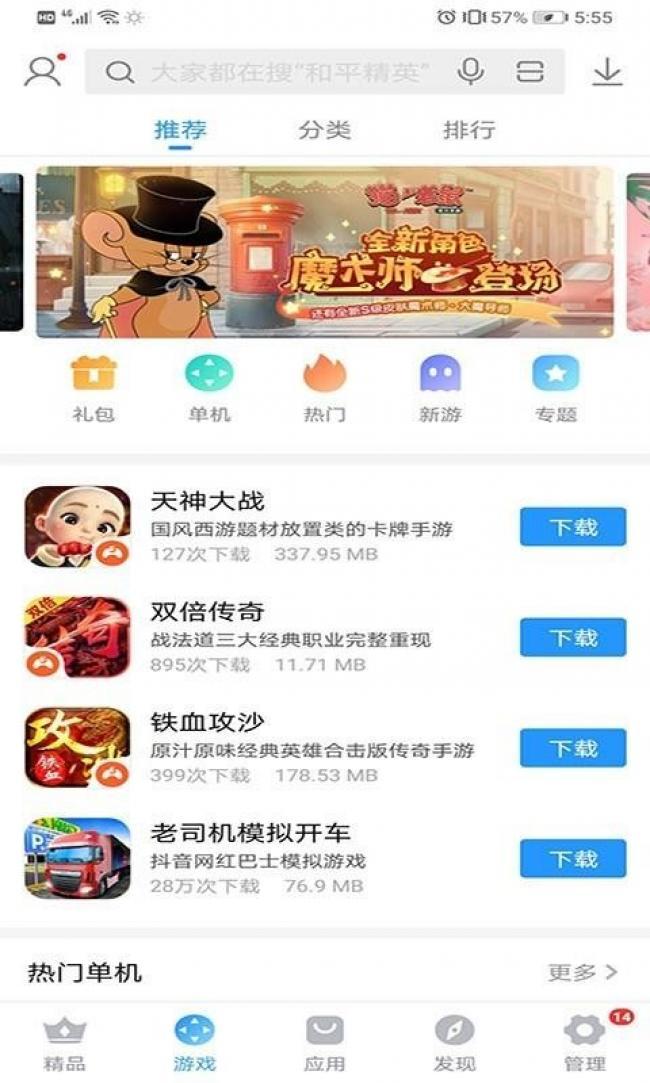Open the 新游 shortcut
This screenshot has height=1083, width=650.
(x=440, y=390)
